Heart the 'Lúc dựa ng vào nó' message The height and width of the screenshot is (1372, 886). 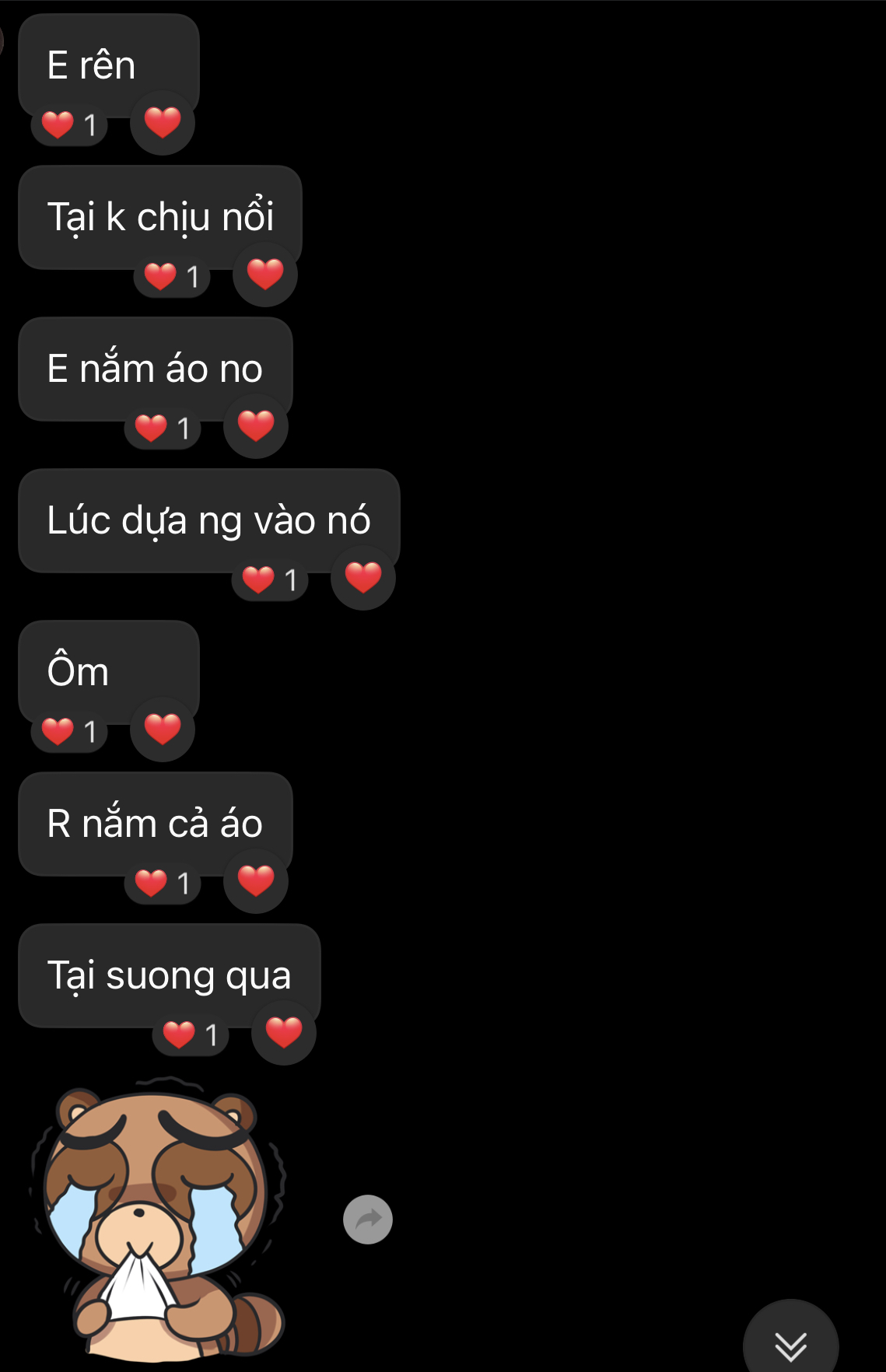coord(362,578)
